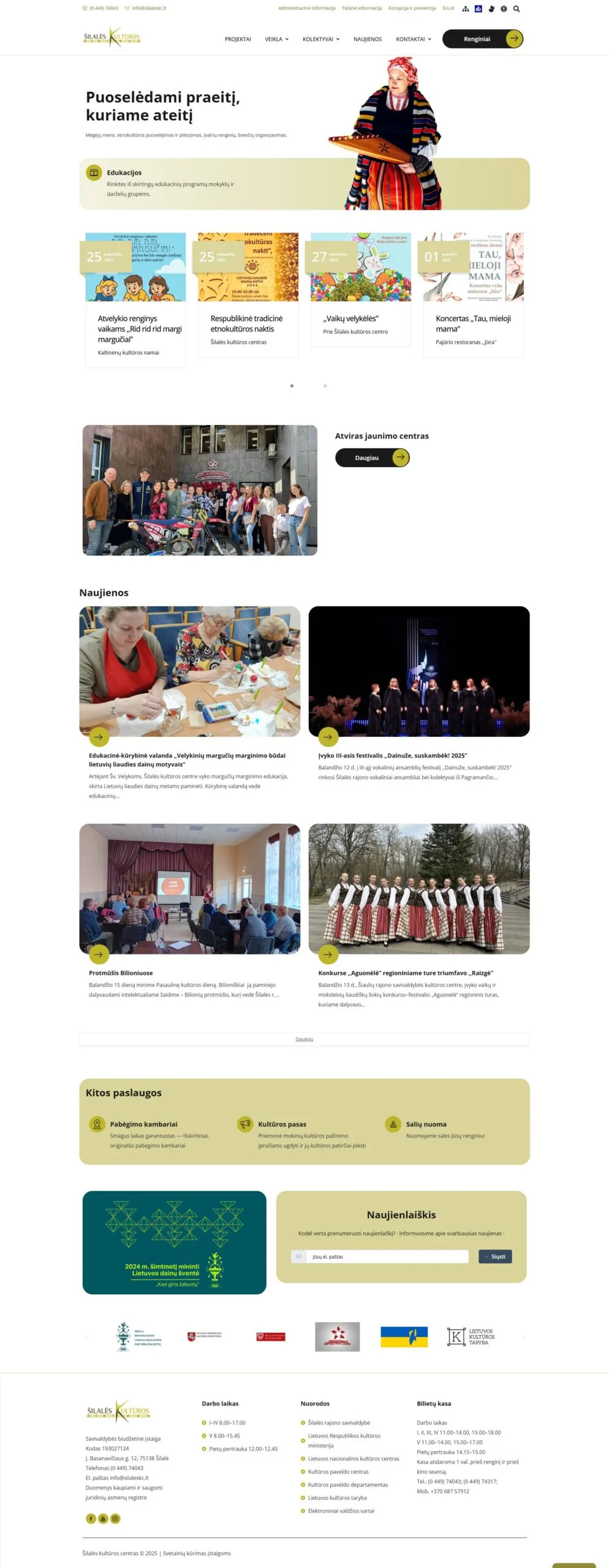
Task: Expand the VEIKLA dropdown menu
Action: [x=276, y=39]
